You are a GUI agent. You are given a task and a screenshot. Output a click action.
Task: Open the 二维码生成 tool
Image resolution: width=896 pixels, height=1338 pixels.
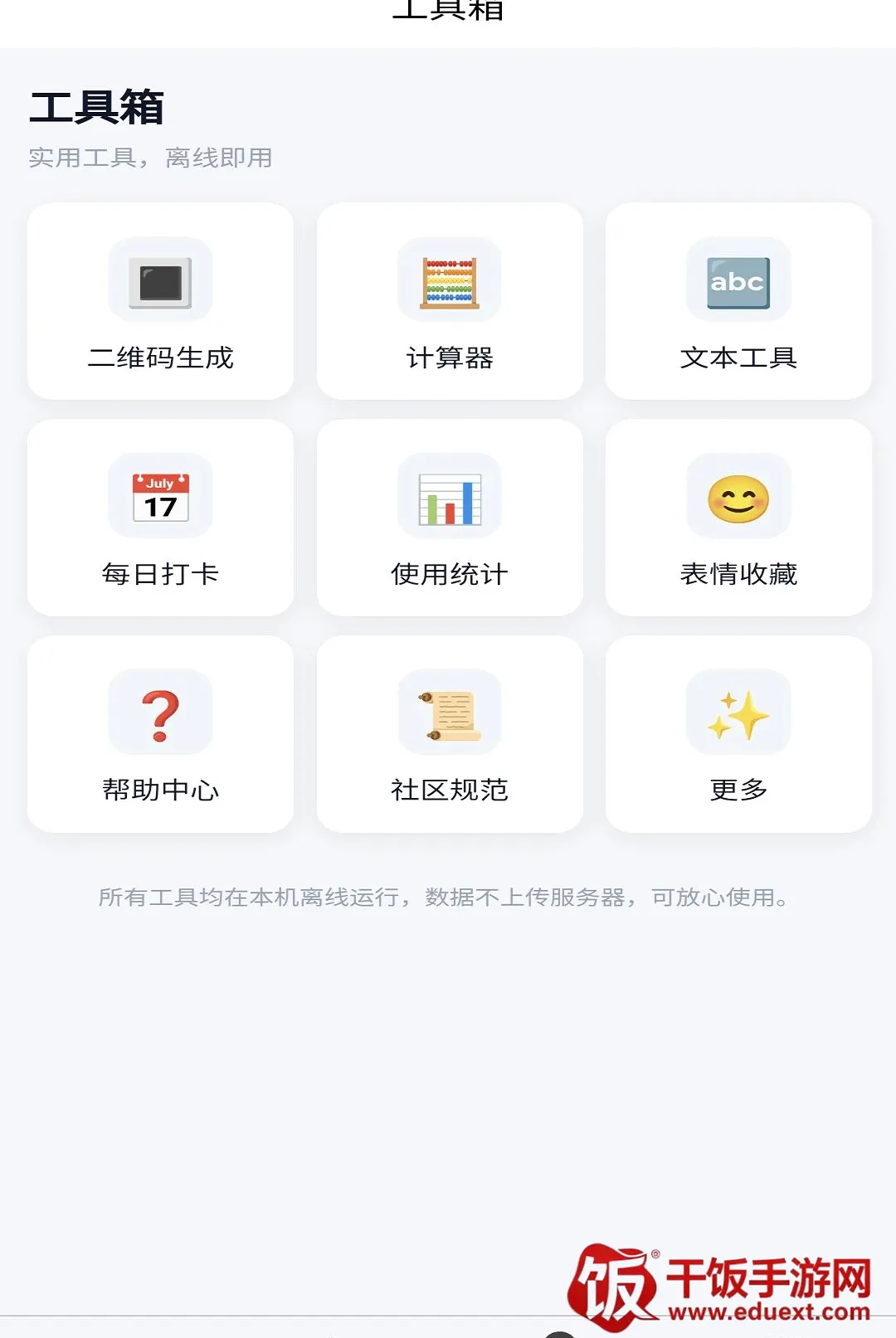tap(160, 301)
